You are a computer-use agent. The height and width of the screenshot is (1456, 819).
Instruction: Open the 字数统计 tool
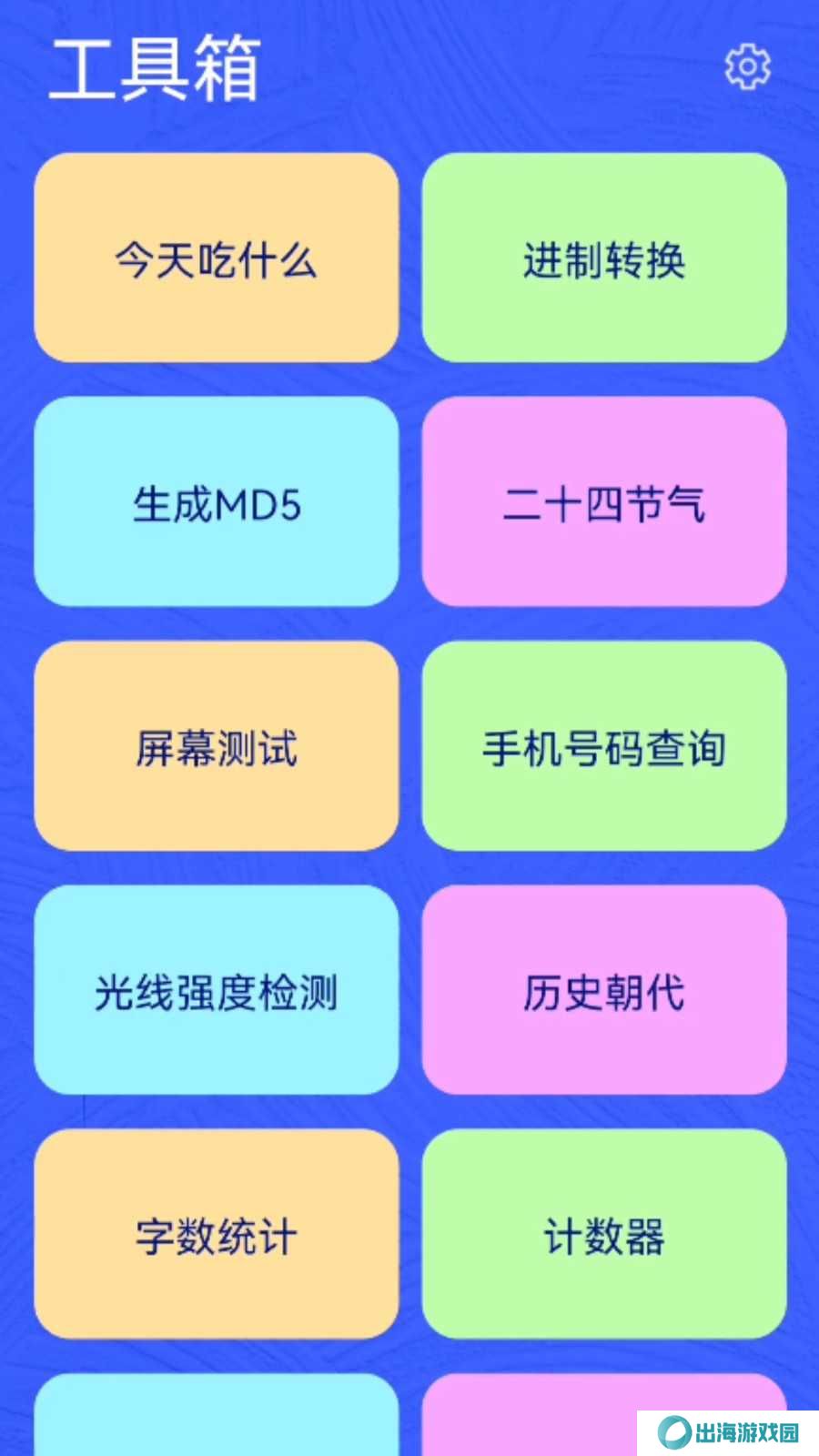[217, 1233]
